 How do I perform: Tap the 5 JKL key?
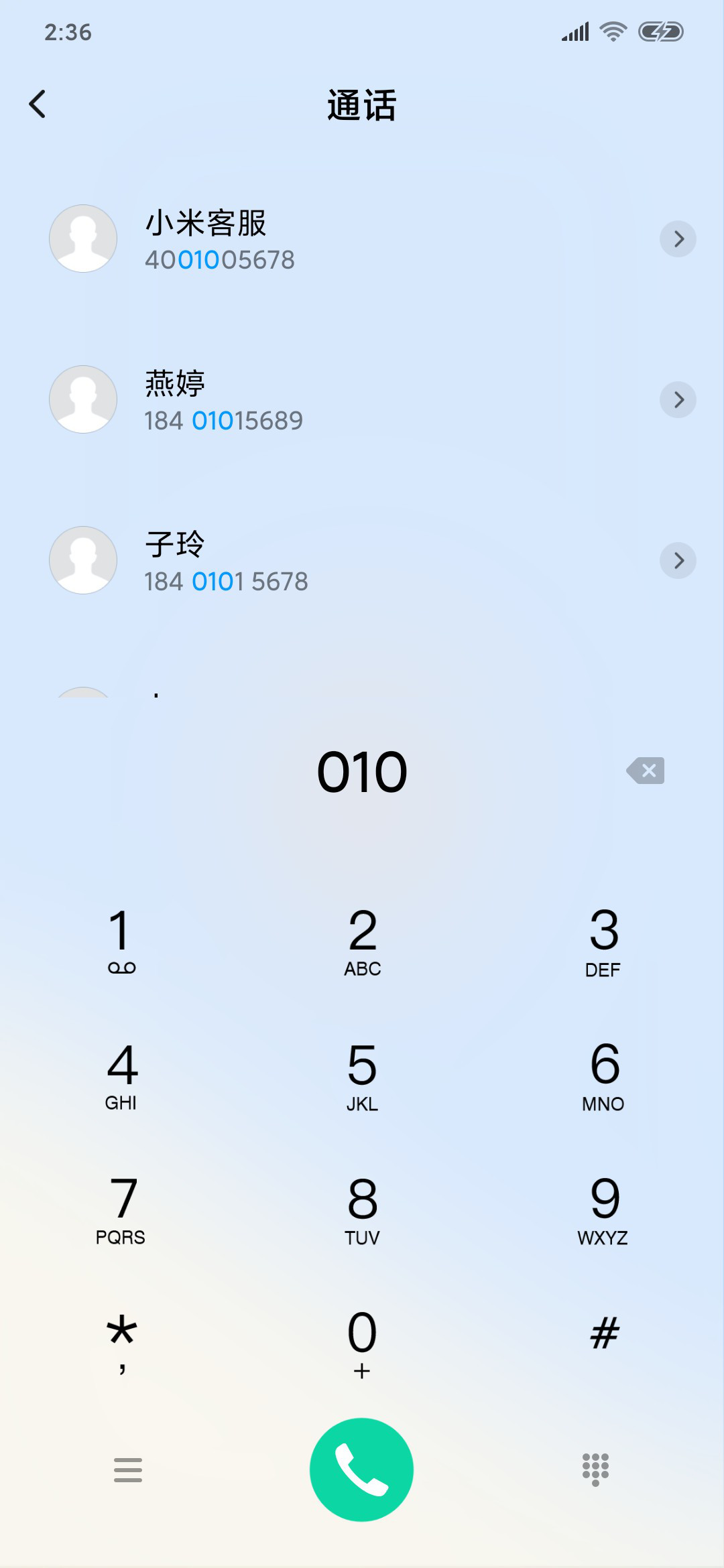click(362, 1074)
